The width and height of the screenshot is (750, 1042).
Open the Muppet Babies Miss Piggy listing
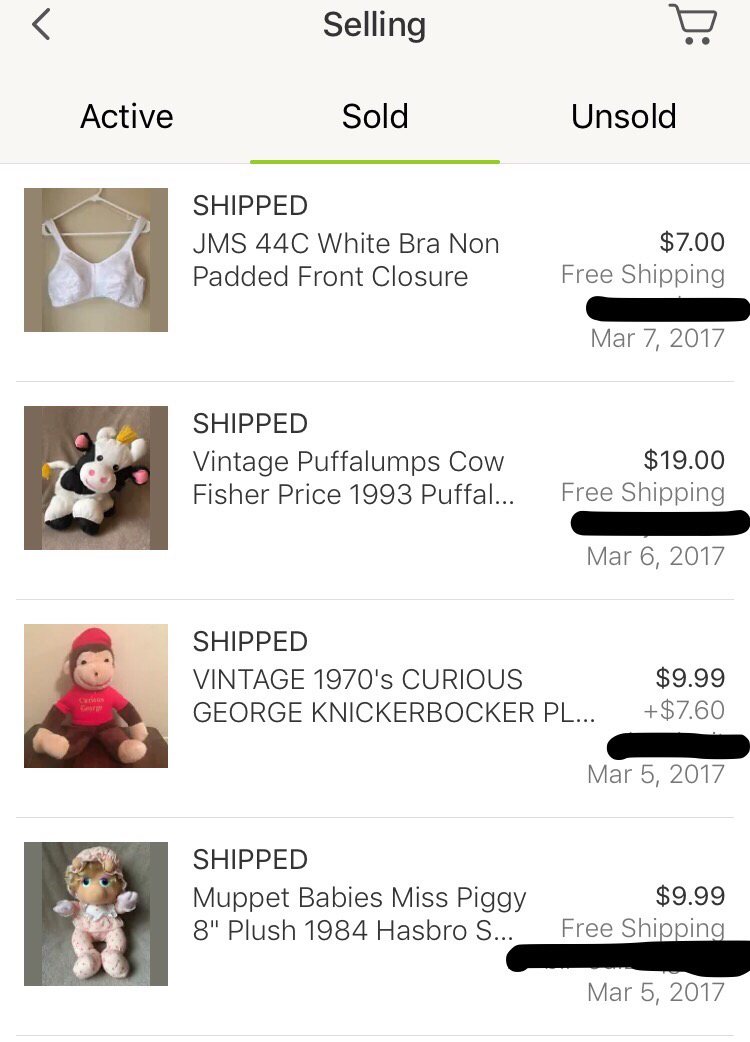point(358,914)
